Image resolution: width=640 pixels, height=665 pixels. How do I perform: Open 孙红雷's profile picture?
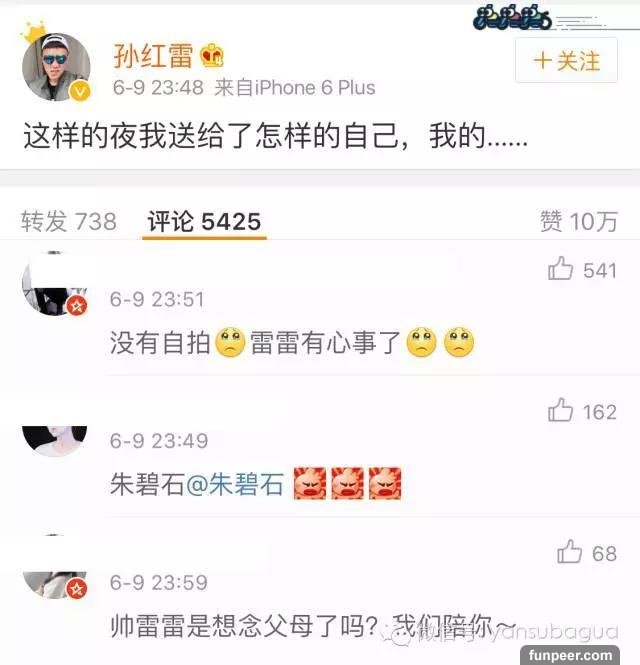pos(56,67)
